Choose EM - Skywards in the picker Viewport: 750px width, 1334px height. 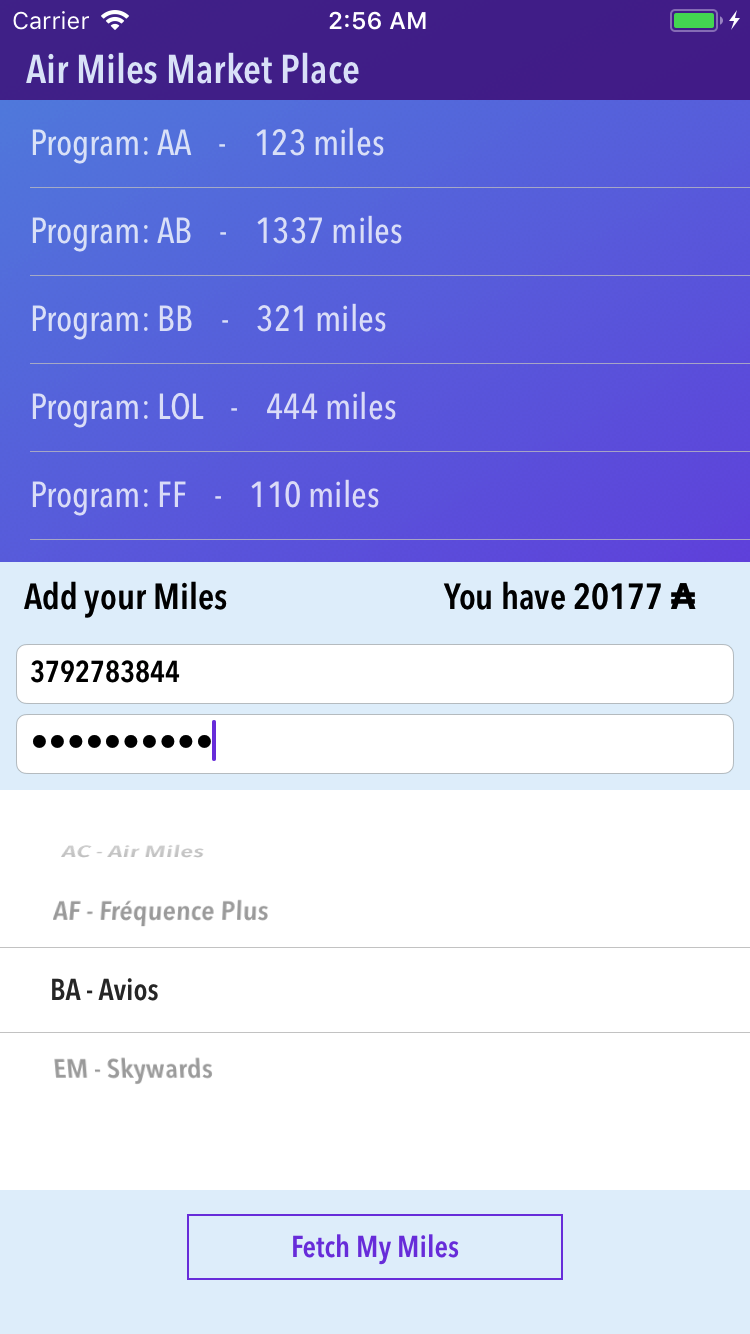pos(133,1069)
